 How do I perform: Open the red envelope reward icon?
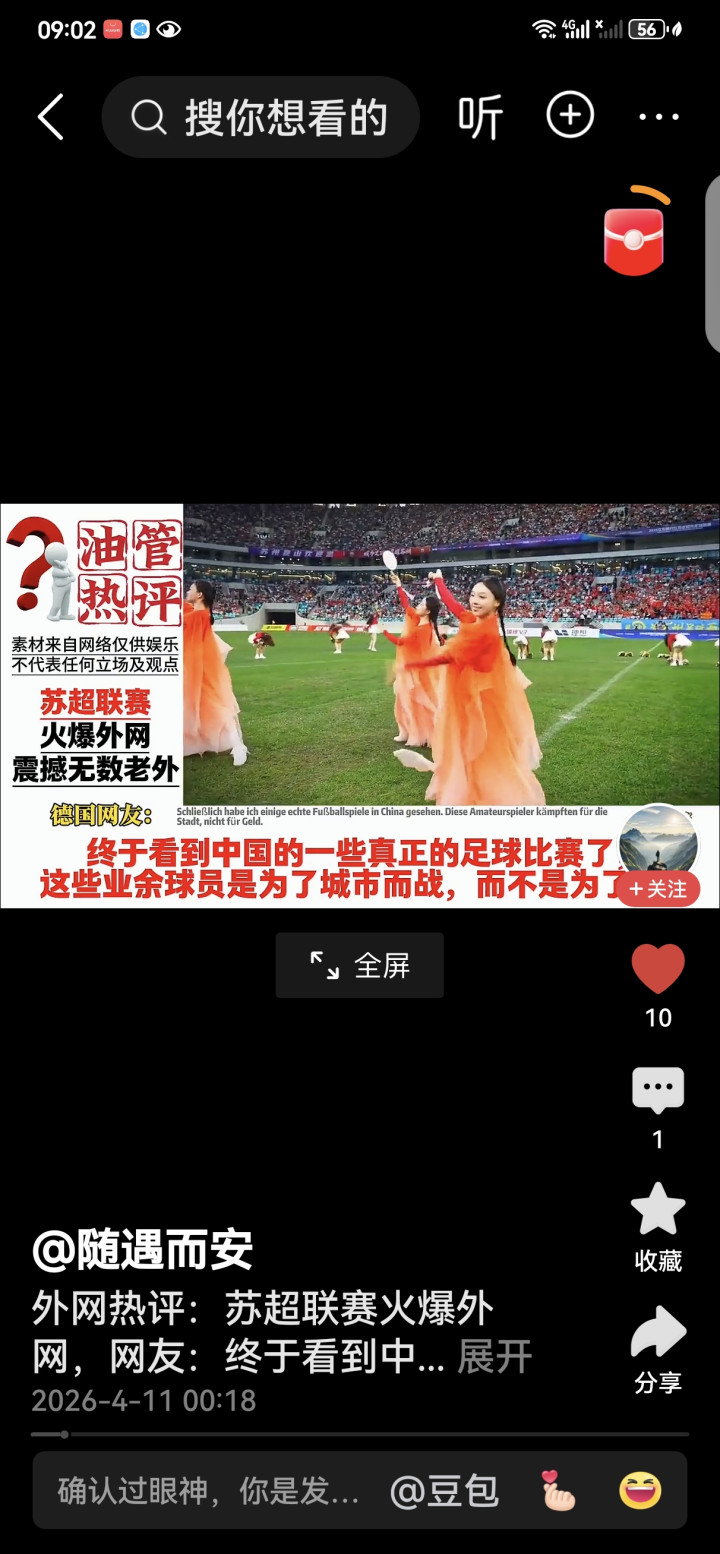pos(634,239)
